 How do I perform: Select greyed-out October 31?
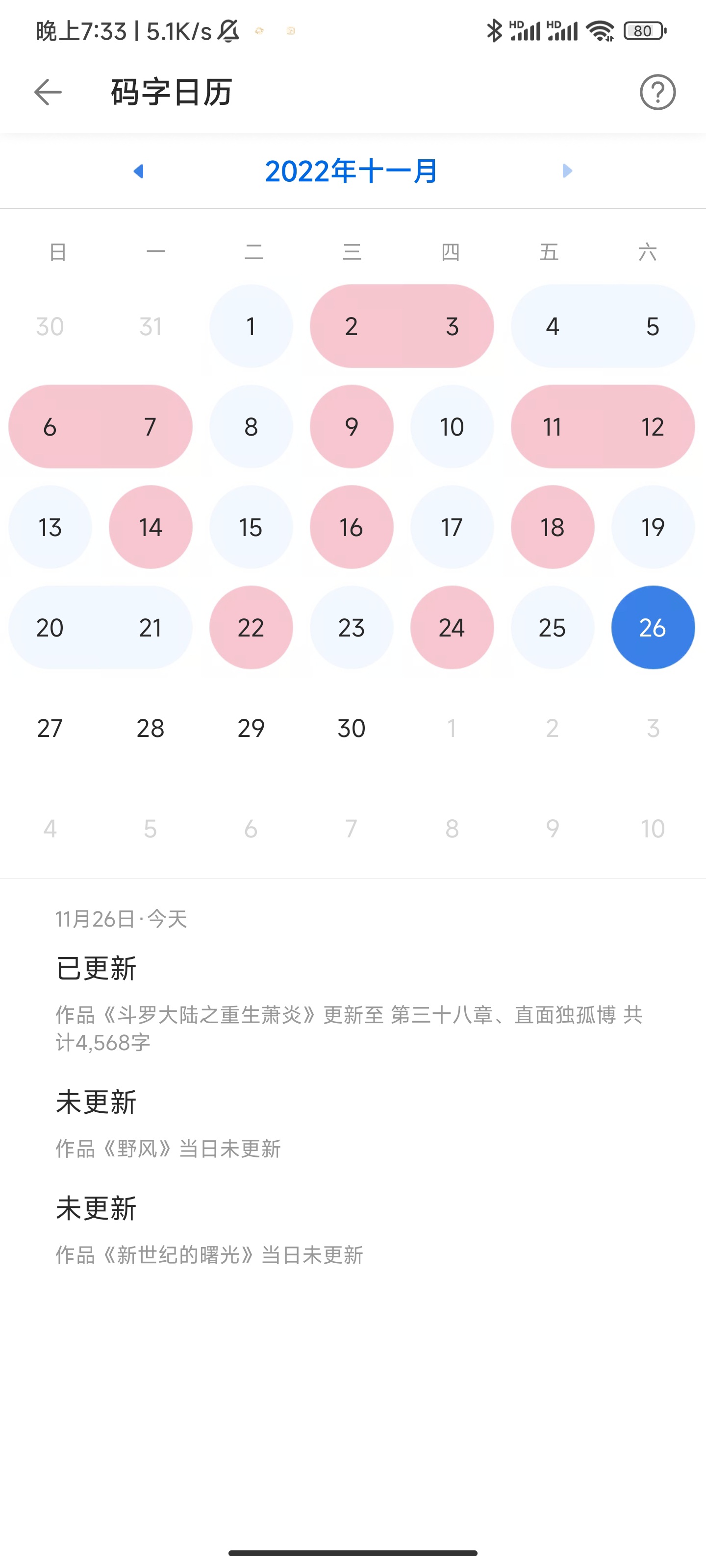(x=151, y=326)
